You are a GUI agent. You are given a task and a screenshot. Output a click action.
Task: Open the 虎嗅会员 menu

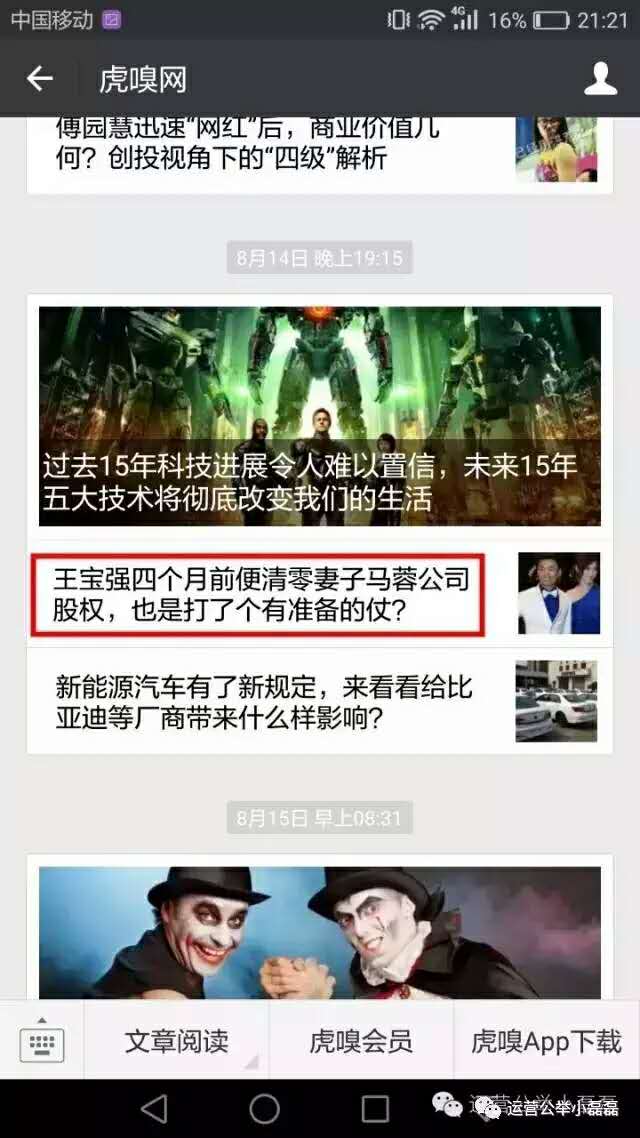pos(361,1042)
